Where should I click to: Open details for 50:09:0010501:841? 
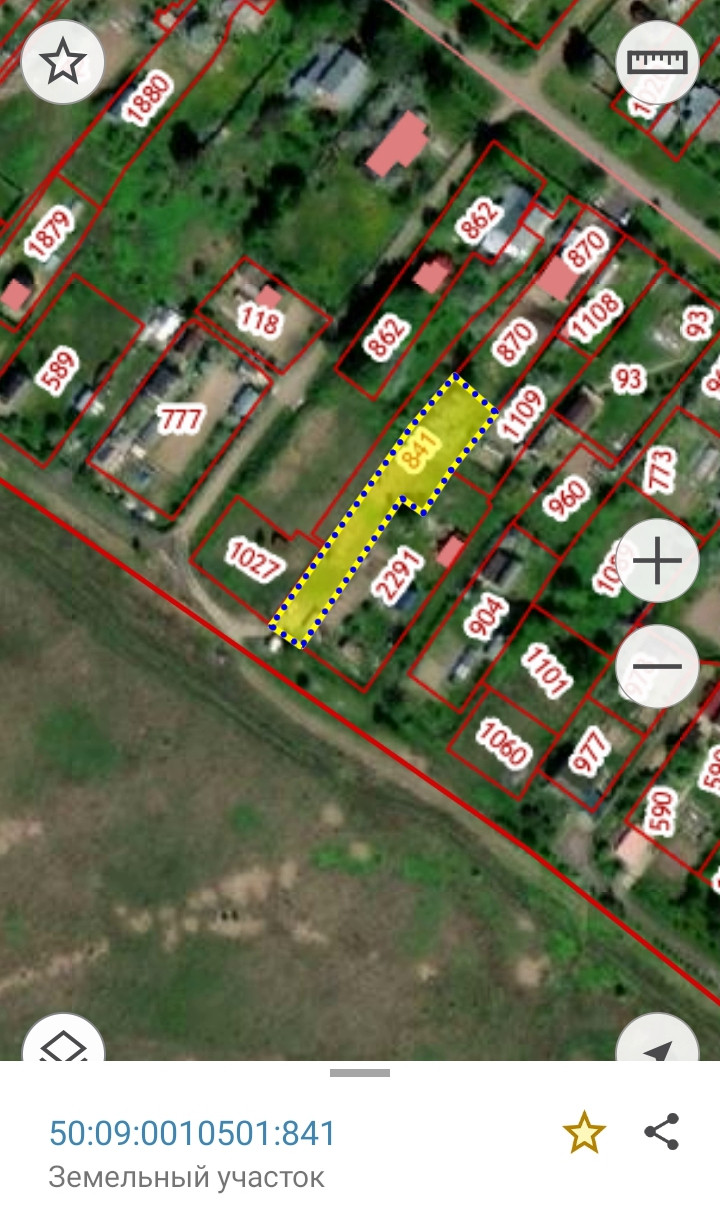pyautogui.click(x=193, y=1133)
